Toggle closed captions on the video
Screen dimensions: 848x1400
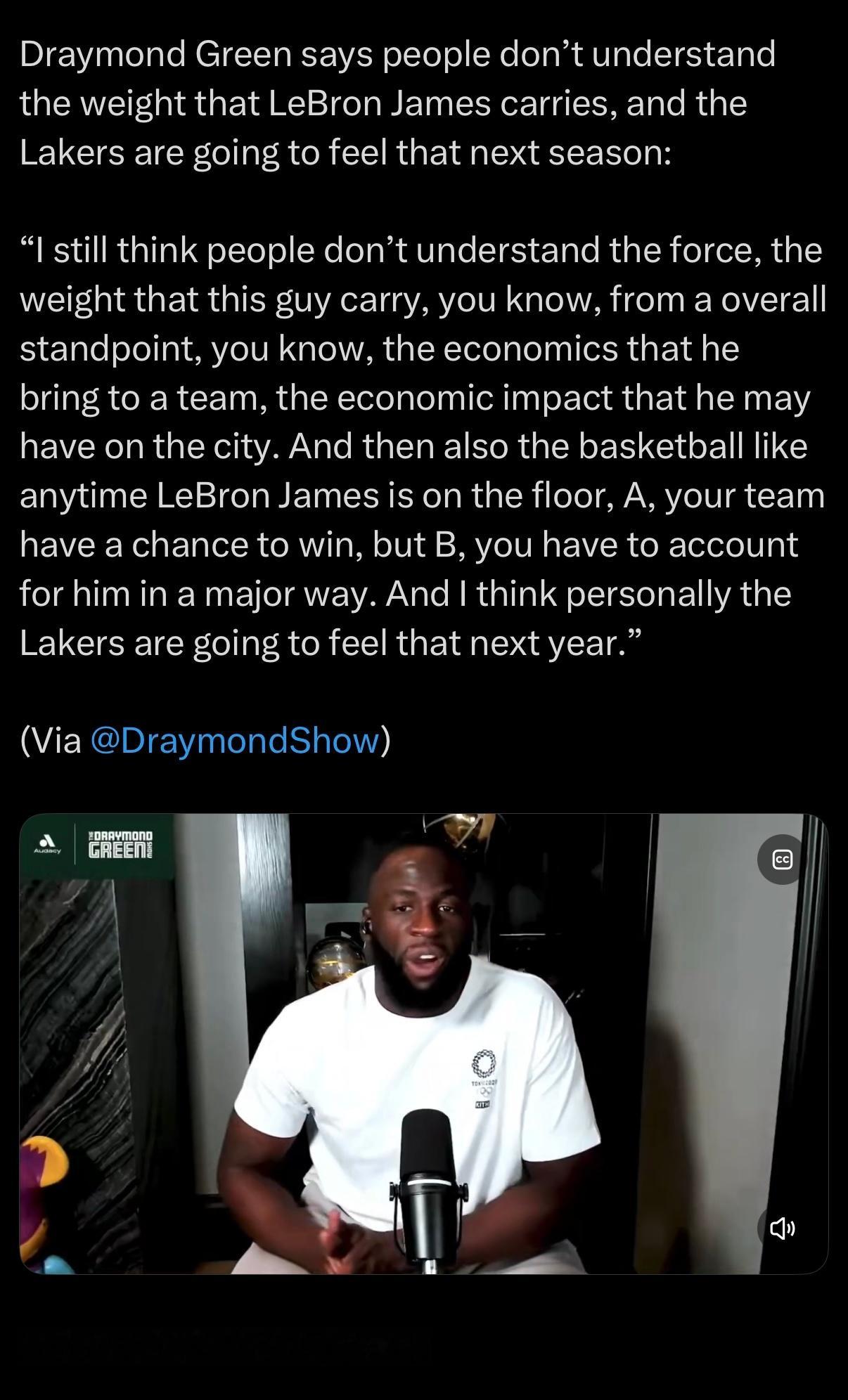[x=782, y=859]
